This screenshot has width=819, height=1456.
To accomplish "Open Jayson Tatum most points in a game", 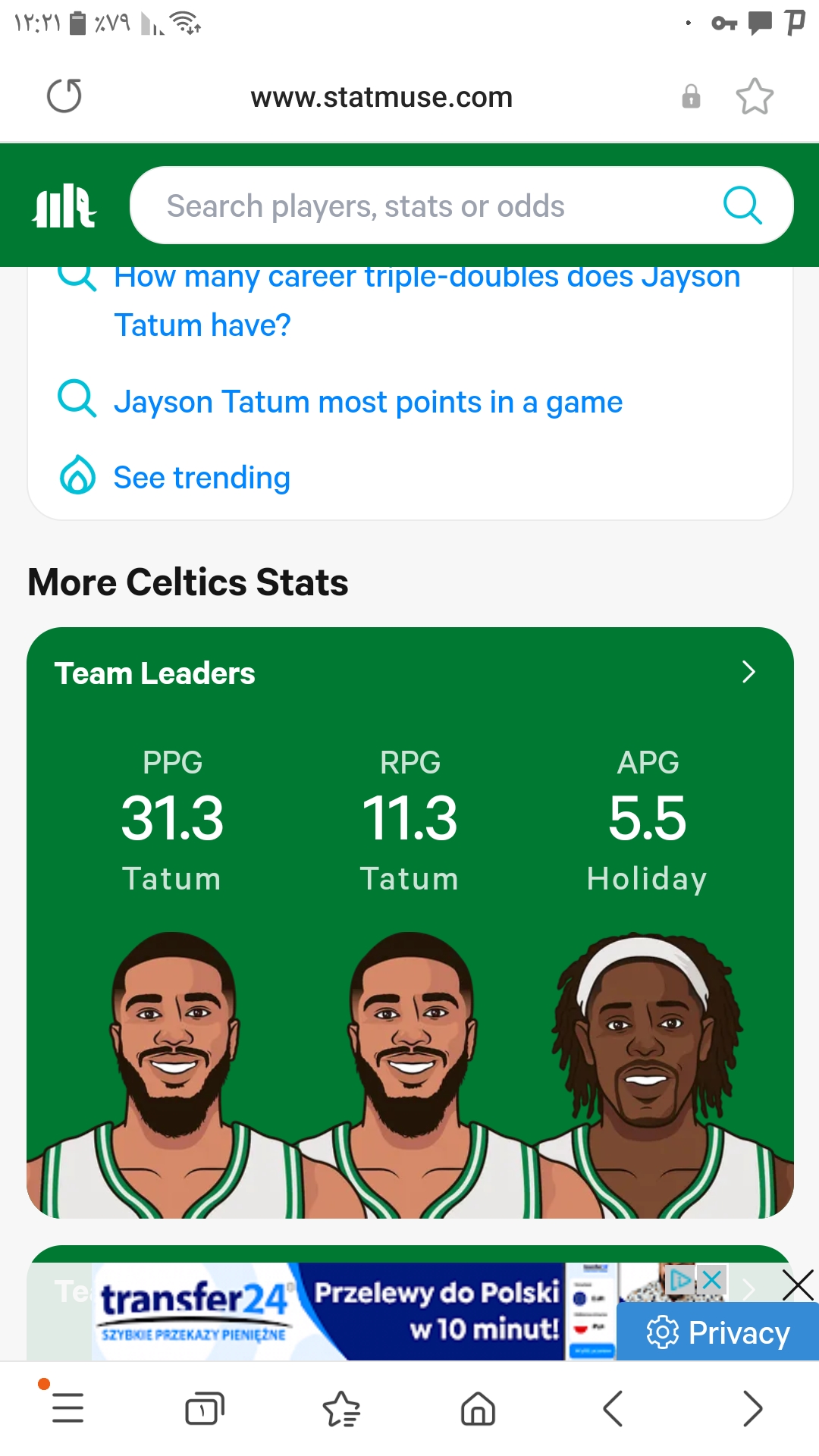I will point(368,402).
